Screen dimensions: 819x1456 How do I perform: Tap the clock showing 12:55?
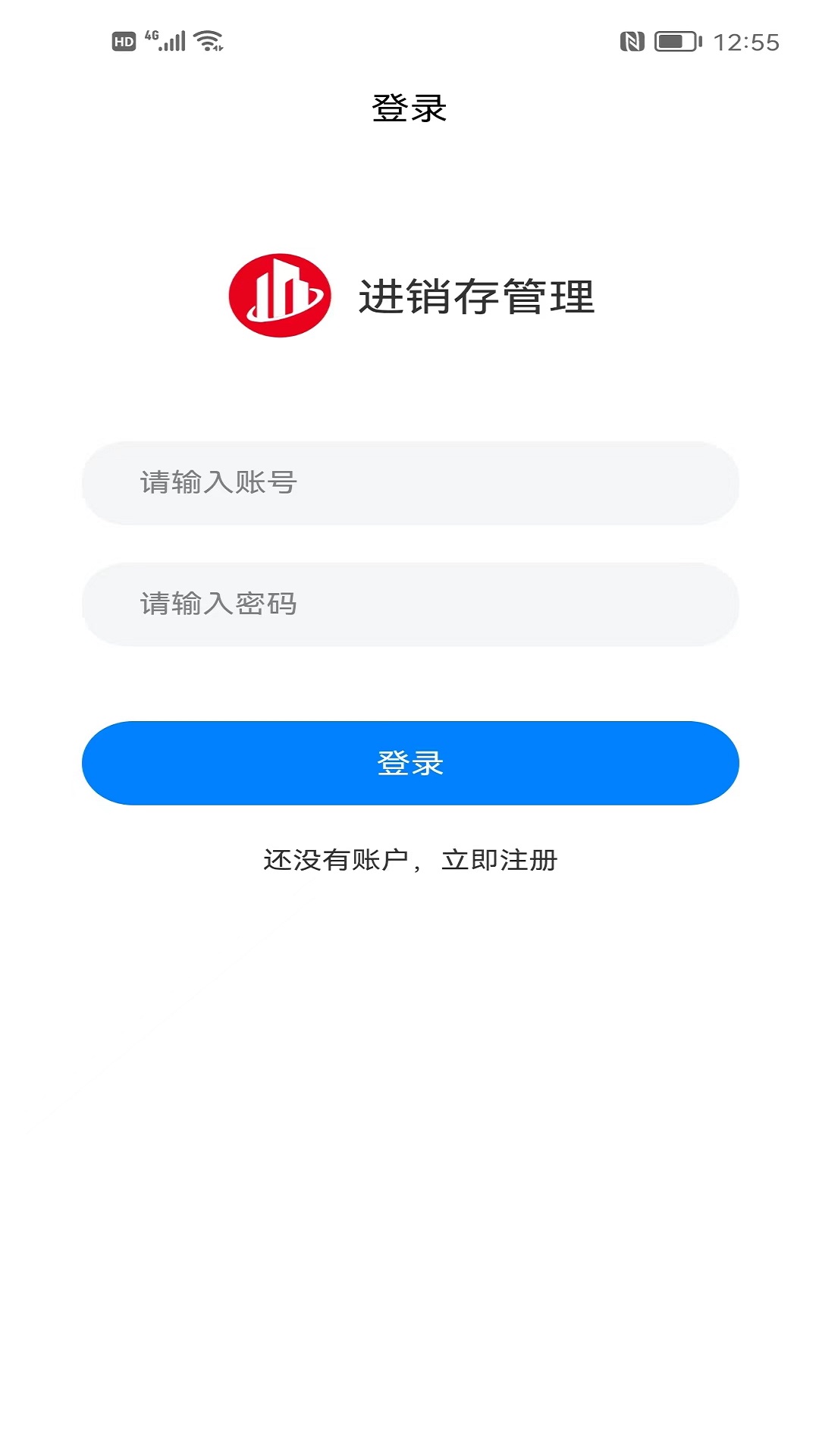coord(748,43)
